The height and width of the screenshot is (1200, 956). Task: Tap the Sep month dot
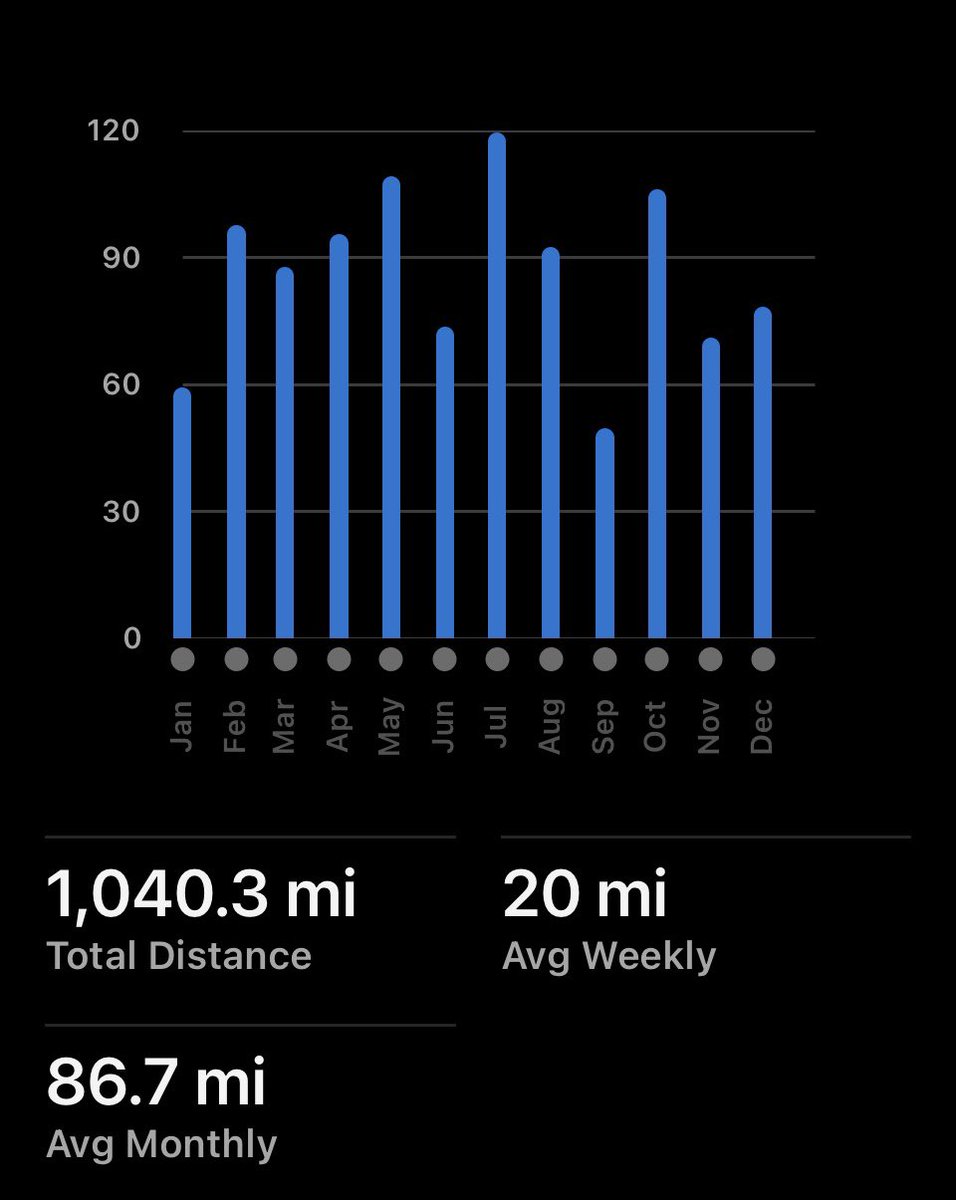click(x=604, y=660)
